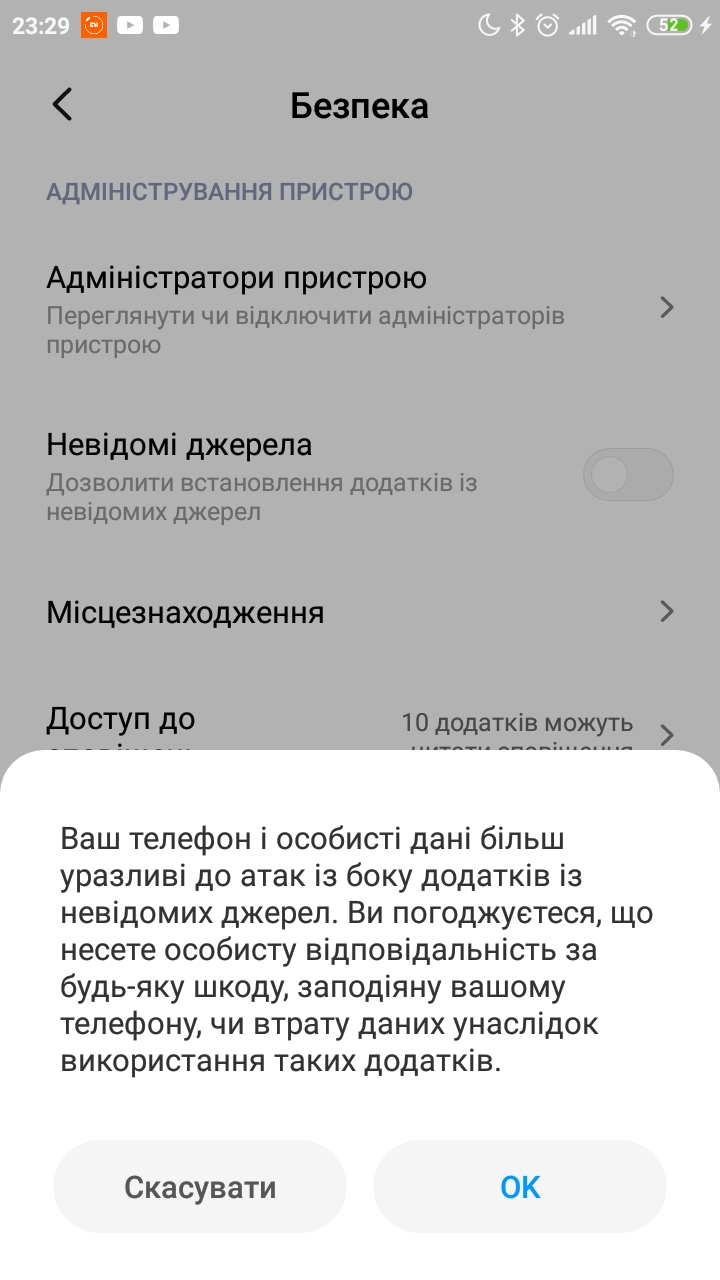Tap Скасувати to cancel the dialog
720x1280 pixels.
[x=200, y=1187]
